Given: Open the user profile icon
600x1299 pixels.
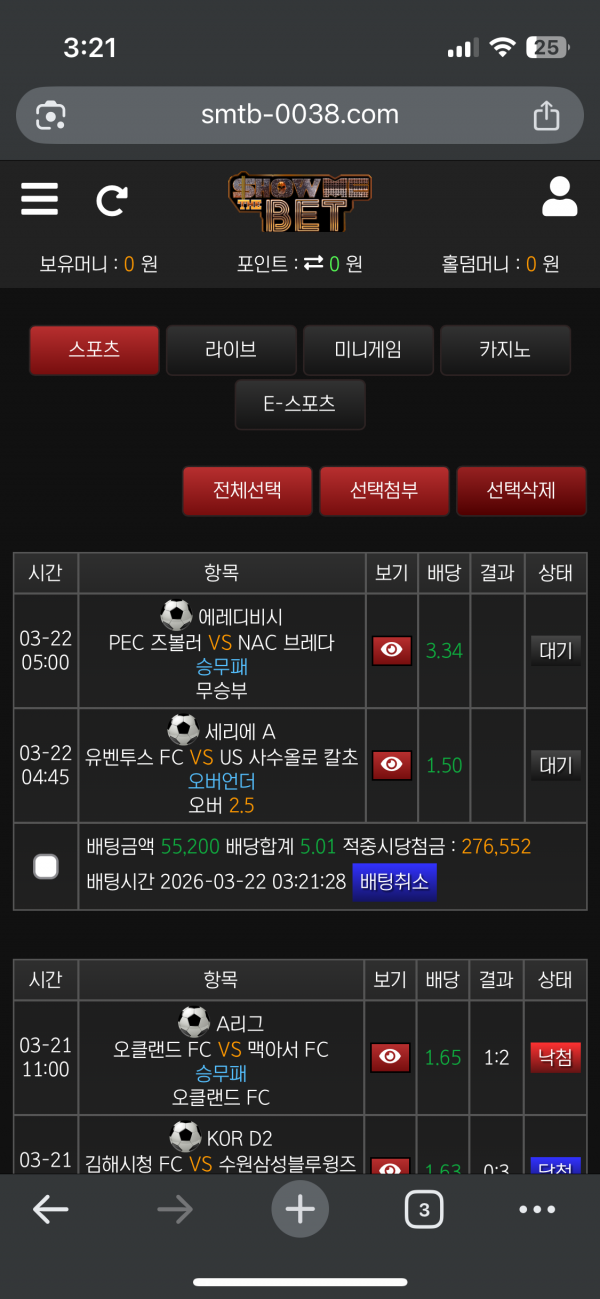Looking at the screenshot, I should pyautogui.click(x=559, y=197).
